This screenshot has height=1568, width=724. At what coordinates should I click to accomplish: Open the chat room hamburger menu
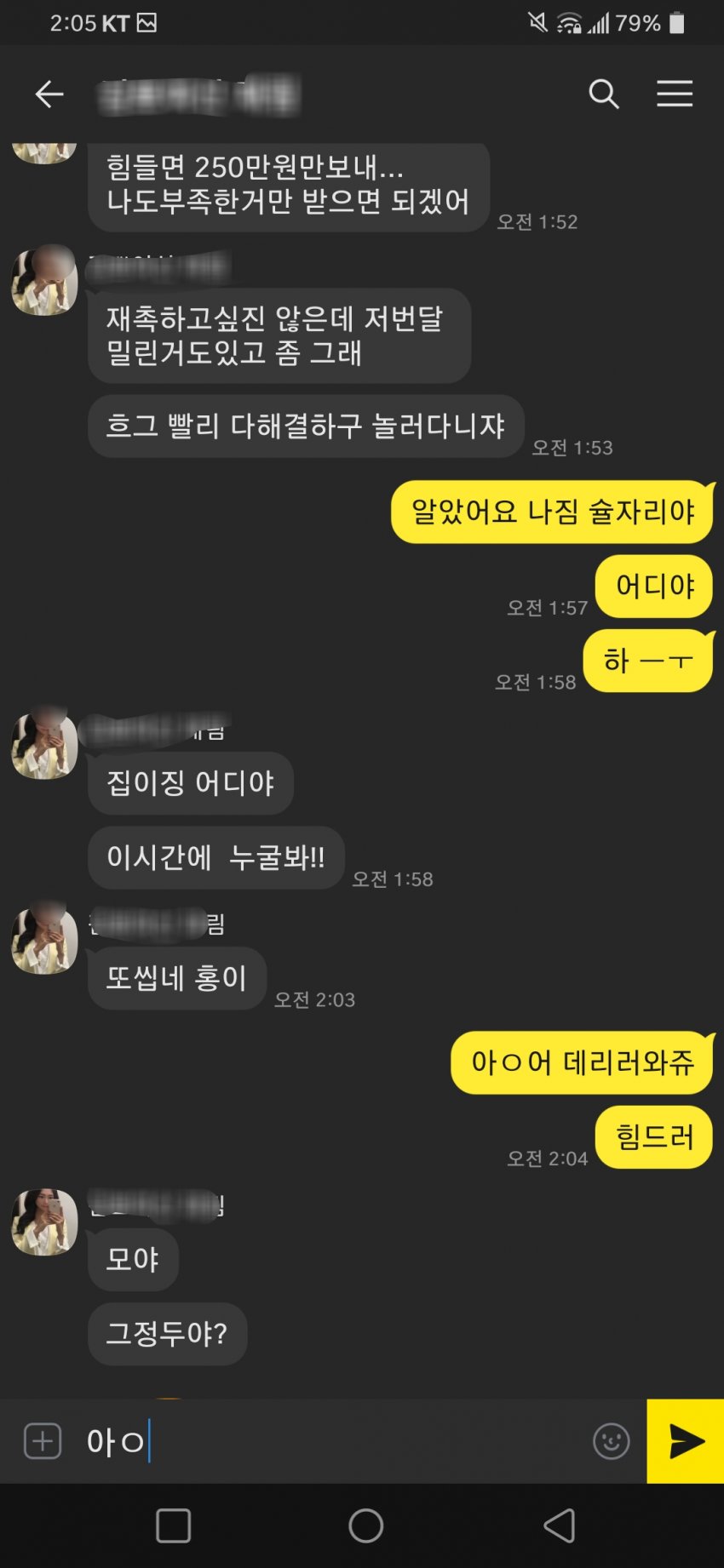(674, 94)
